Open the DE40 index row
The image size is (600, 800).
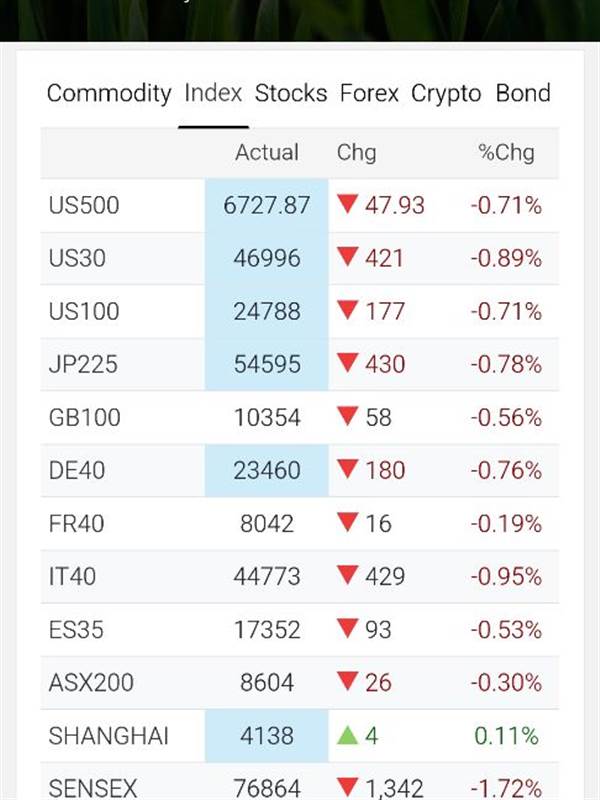(77, 471)
